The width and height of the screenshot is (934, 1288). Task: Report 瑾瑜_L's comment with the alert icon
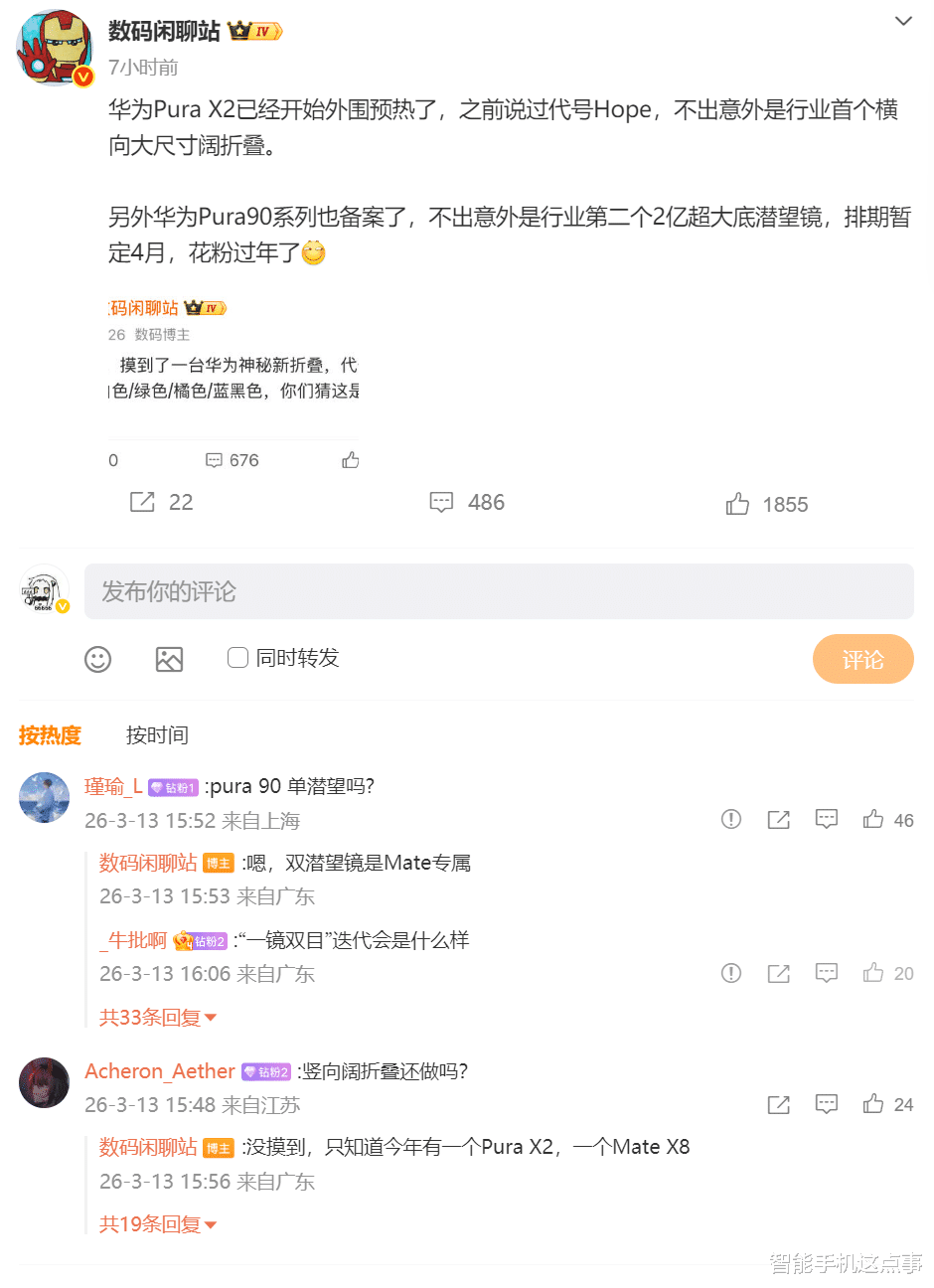(x=731, y=819)
